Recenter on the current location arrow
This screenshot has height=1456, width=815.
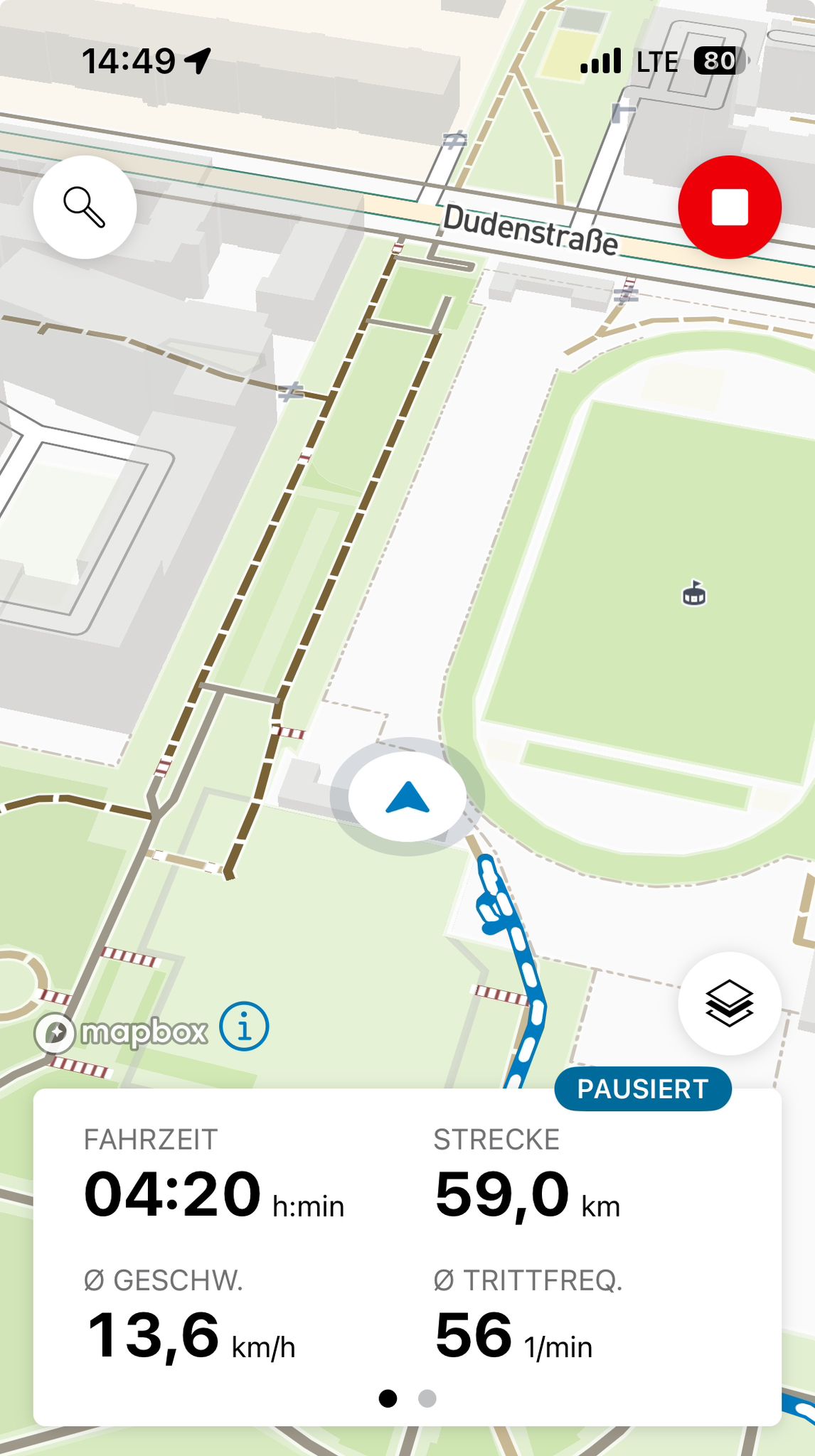click(407, 797)
